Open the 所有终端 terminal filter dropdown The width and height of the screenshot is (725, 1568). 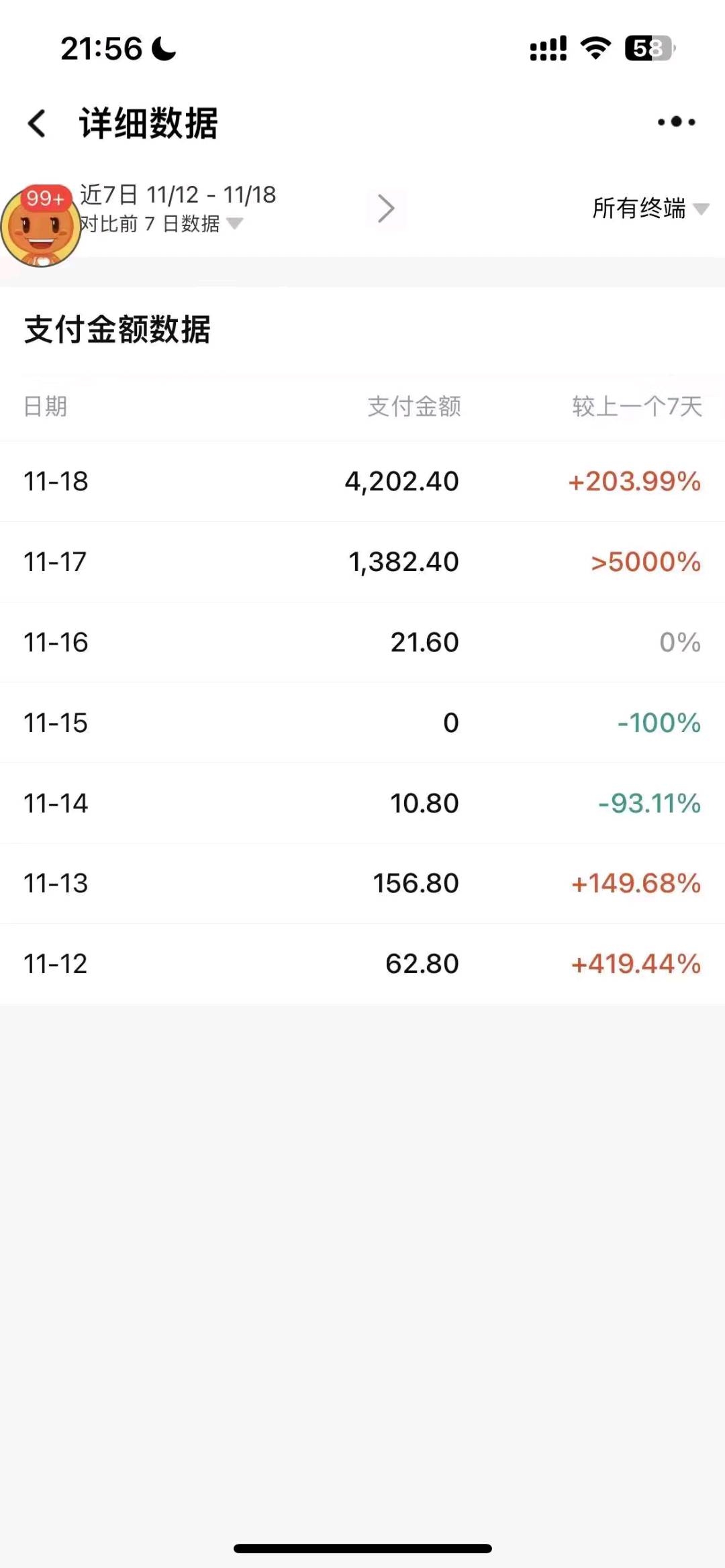(x=650, y=209)
